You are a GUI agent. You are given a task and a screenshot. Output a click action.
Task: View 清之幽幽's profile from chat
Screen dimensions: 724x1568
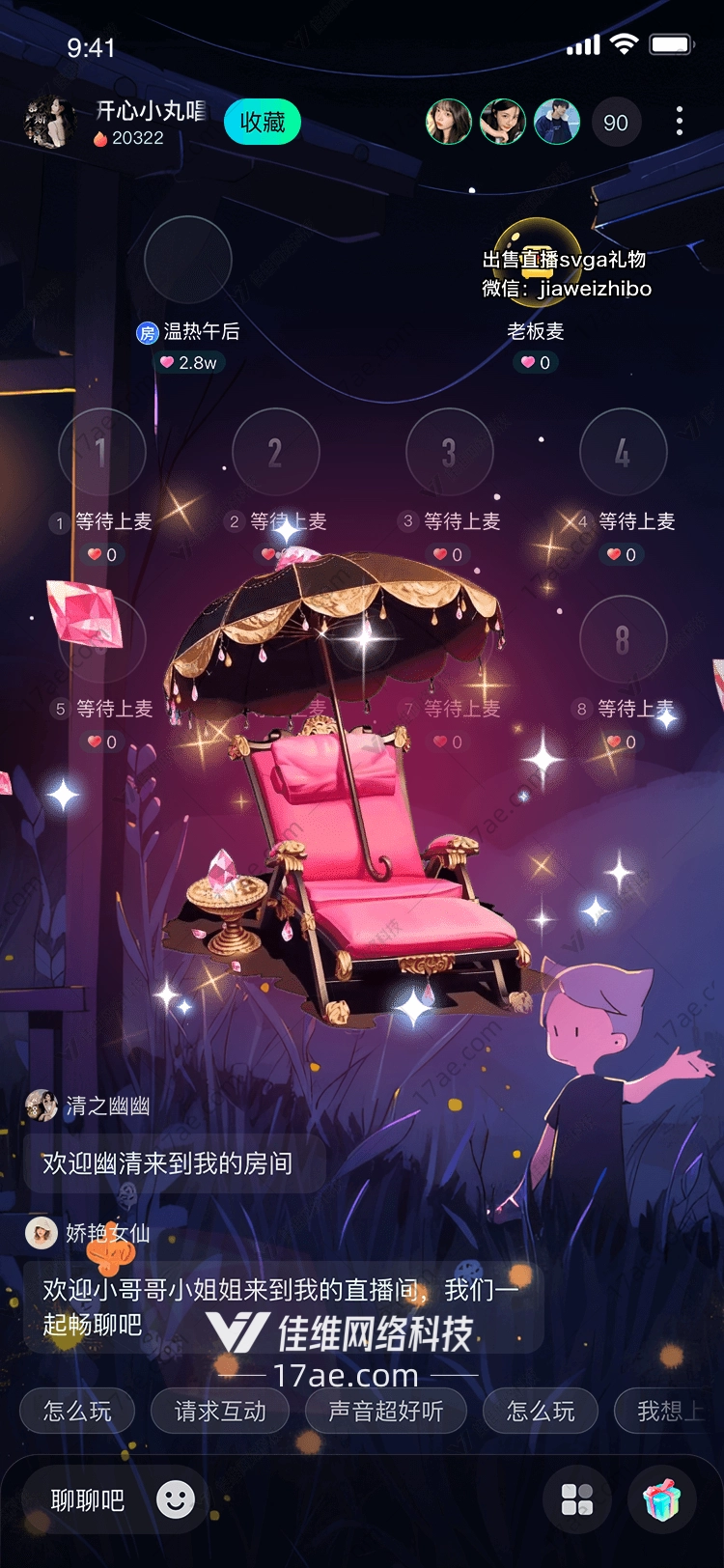pyautogui.click(x=42, y=1106)
